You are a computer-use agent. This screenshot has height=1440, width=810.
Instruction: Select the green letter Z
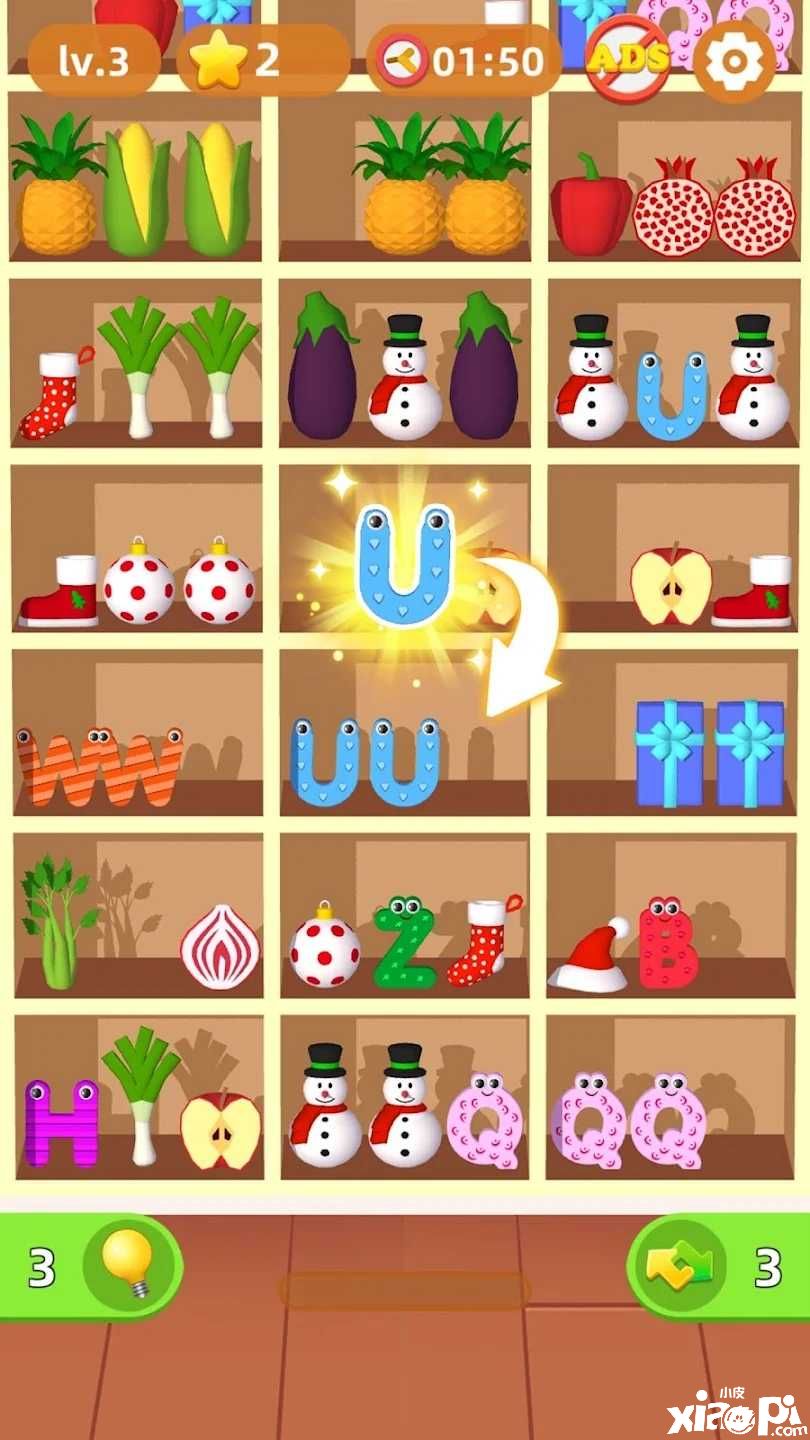click(x=404, y=944)
